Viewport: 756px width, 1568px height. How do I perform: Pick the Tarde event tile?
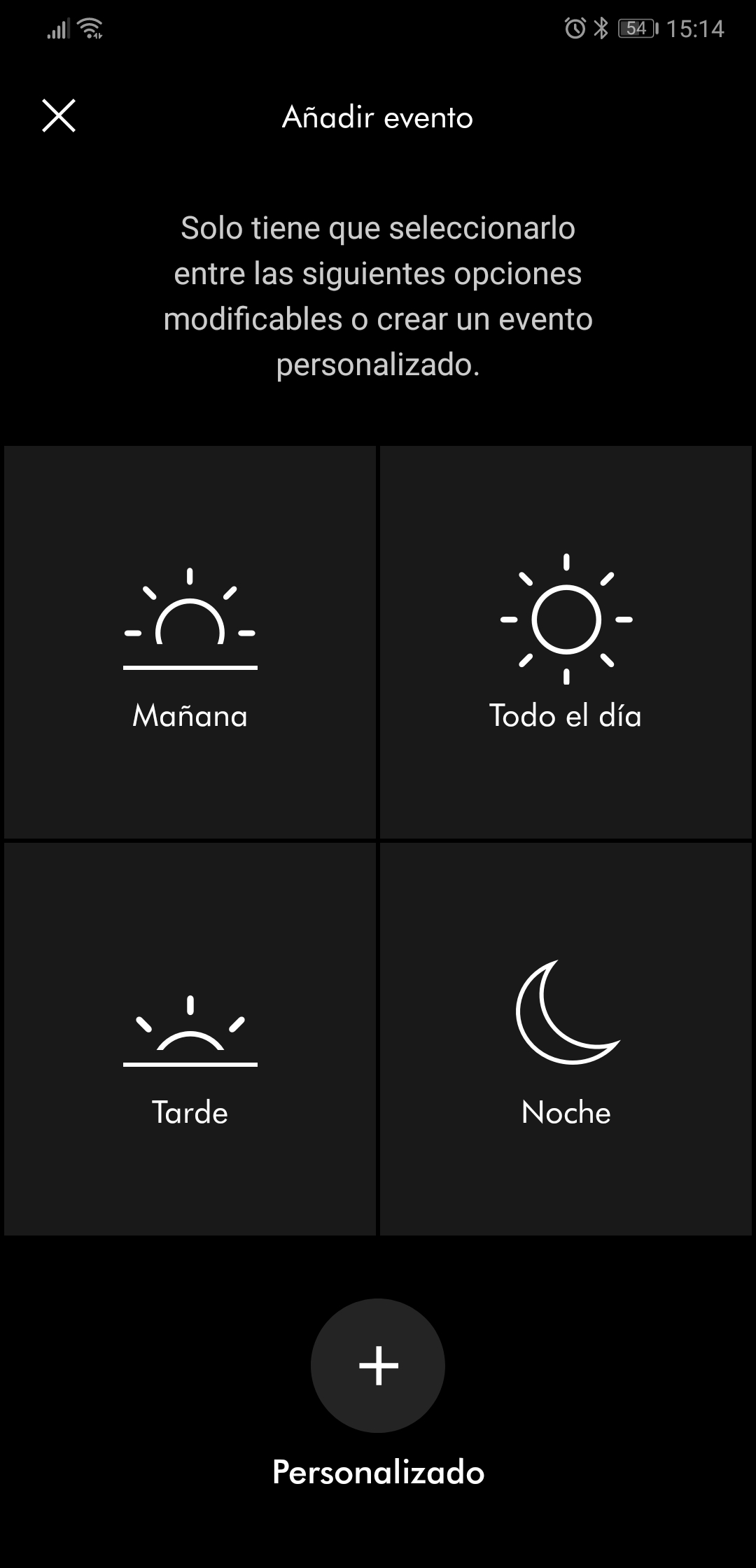190,1039
